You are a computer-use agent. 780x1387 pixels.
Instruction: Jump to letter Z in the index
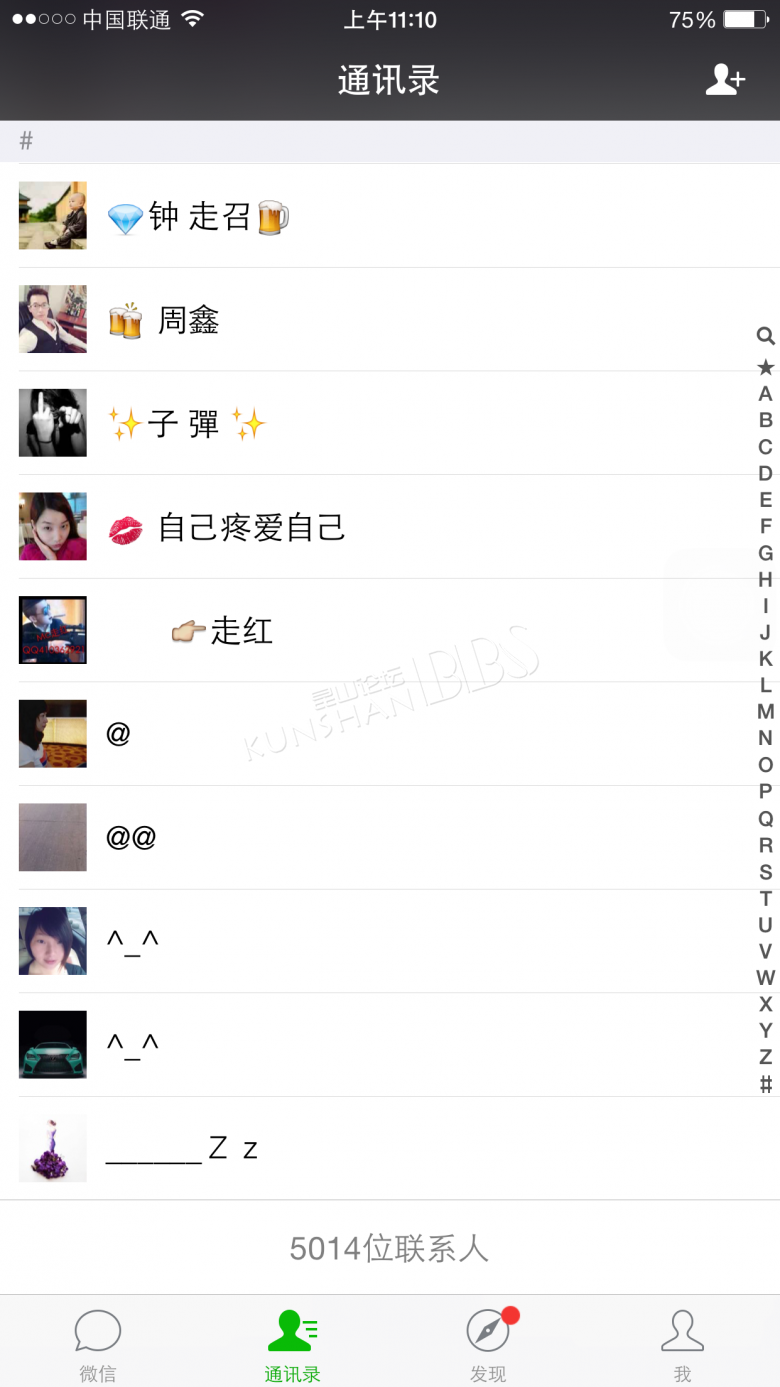click(765, 1057)
